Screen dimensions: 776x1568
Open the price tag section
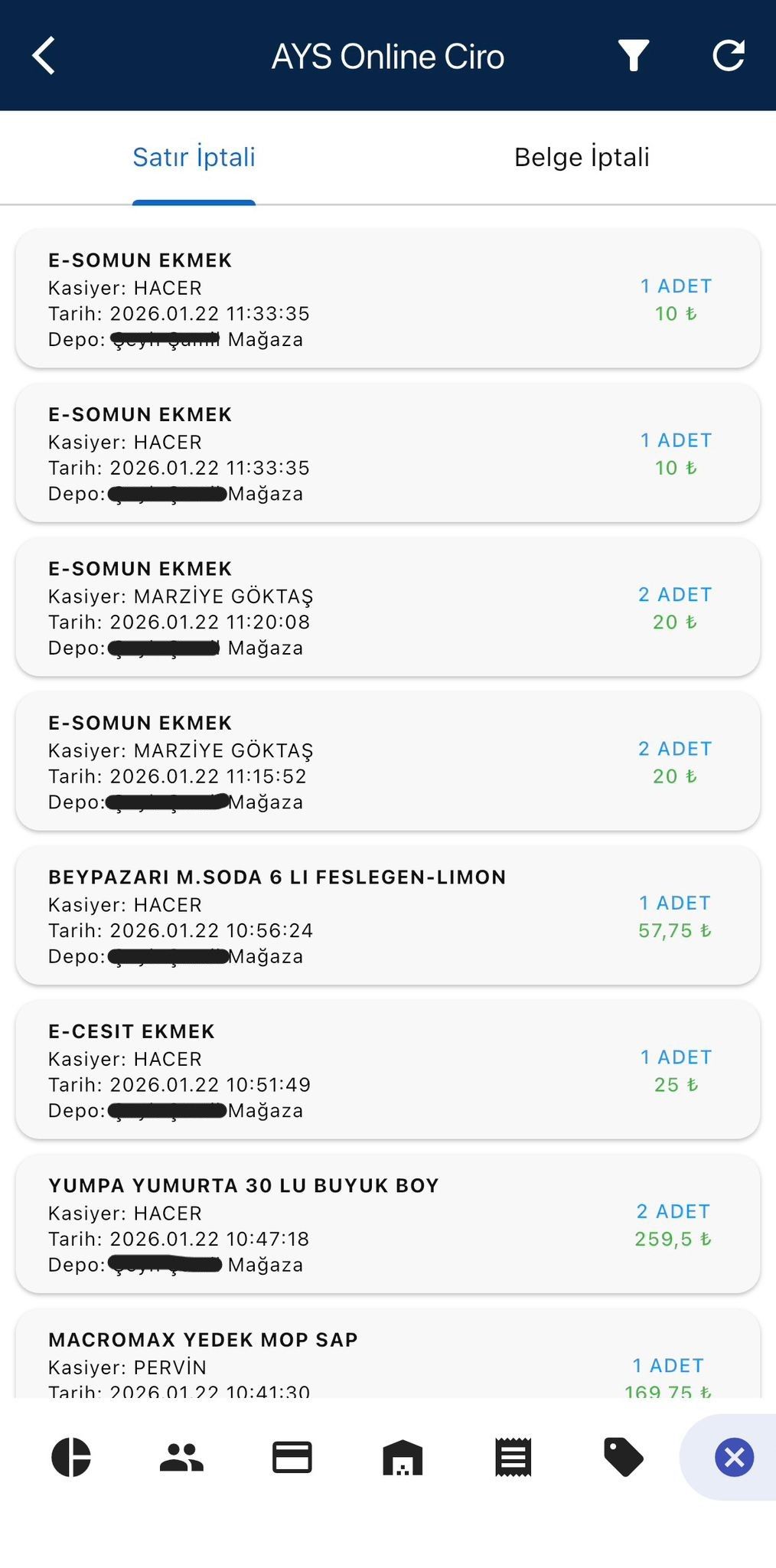pos(624,1457)
